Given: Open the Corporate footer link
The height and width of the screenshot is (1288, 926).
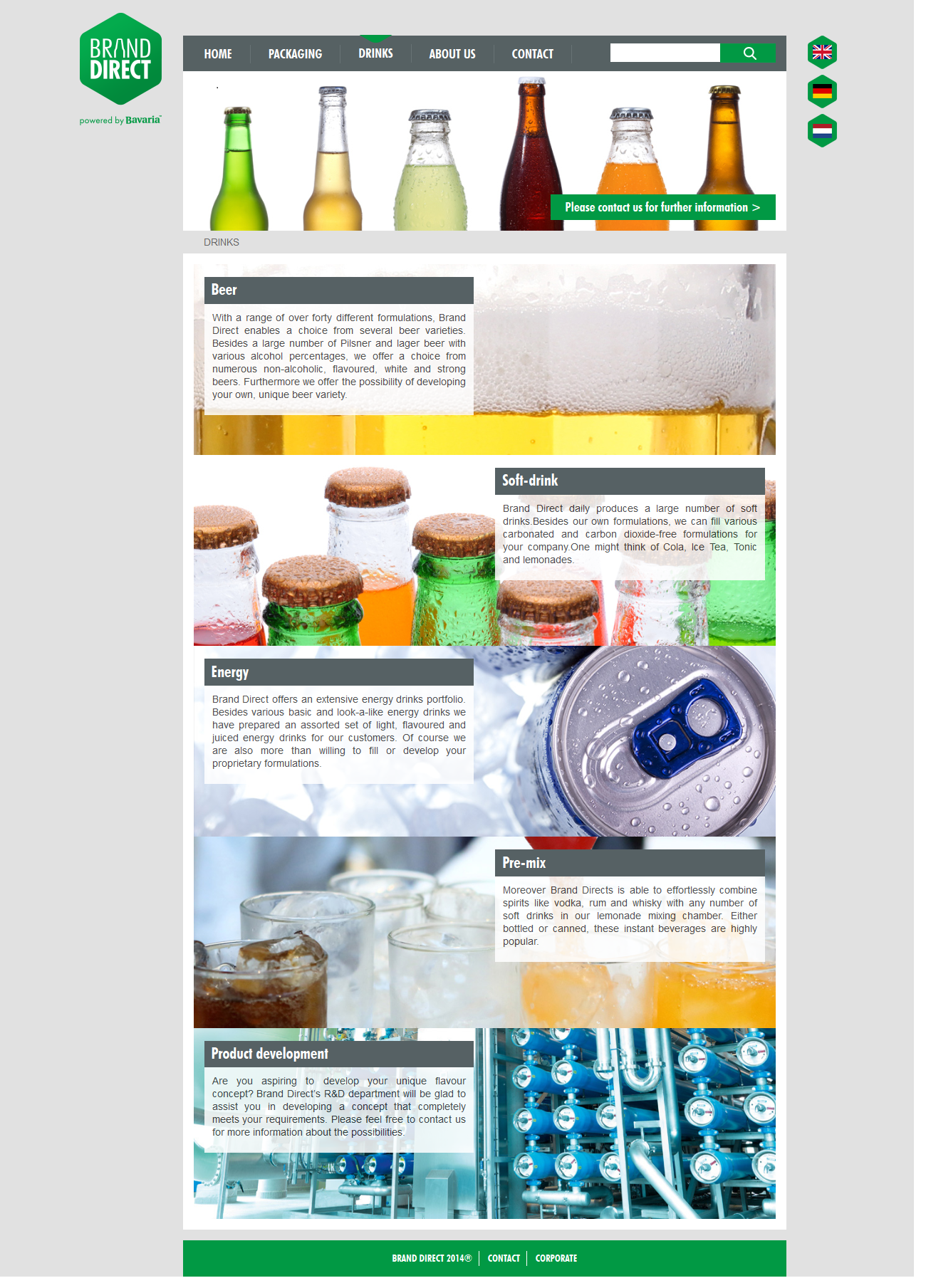Looking at the screenshot, I should click(x=556, y=1258).
